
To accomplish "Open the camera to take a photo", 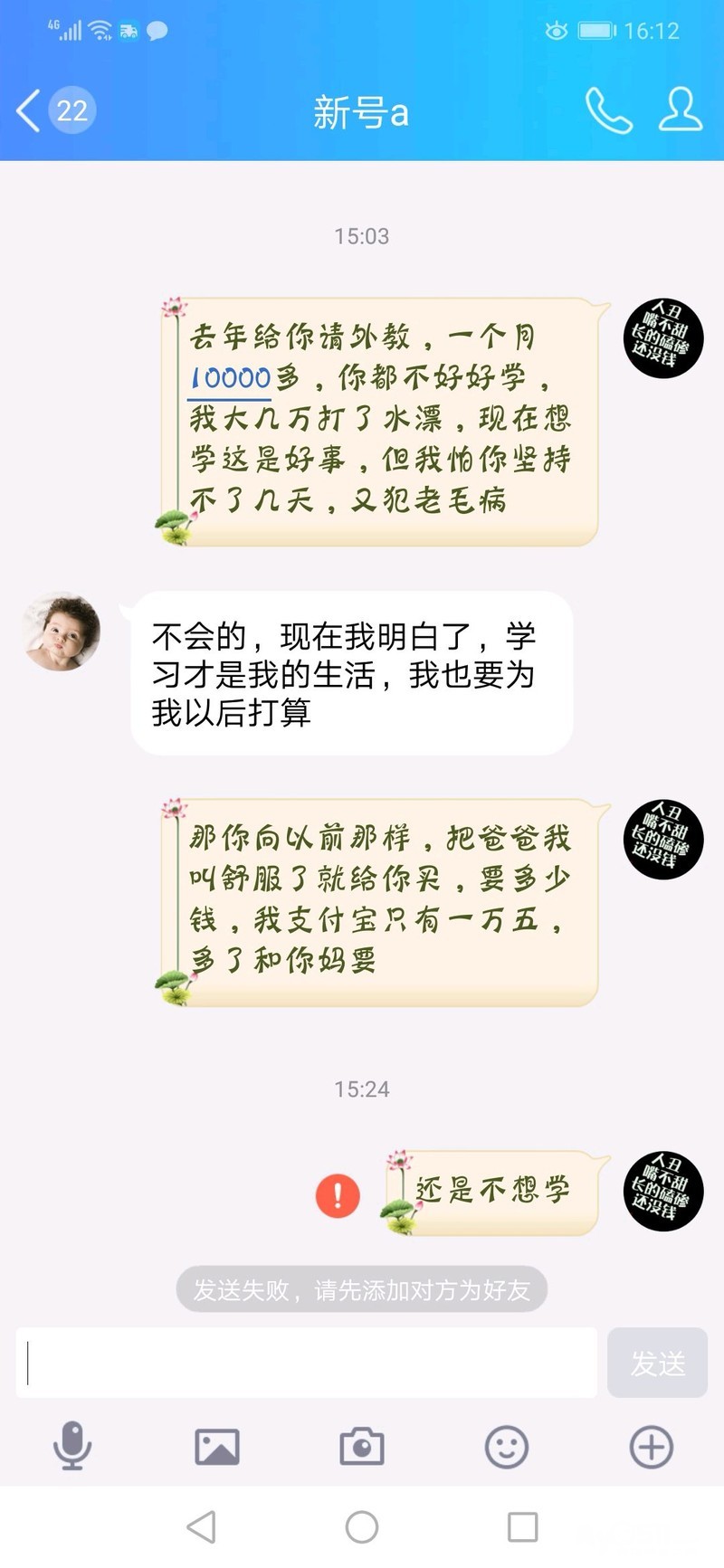I will click(362, 1446).
